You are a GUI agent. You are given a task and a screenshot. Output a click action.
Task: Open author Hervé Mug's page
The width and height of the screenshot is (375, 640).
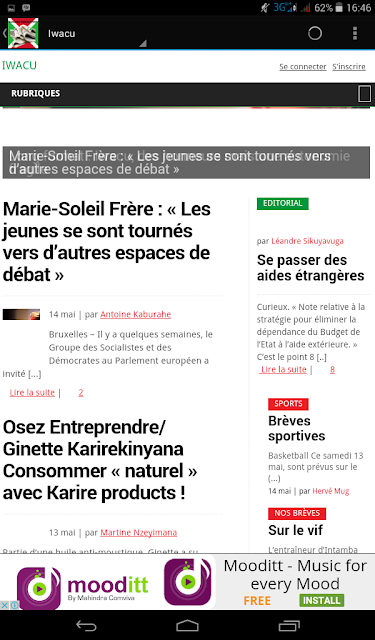click(331, 491)
